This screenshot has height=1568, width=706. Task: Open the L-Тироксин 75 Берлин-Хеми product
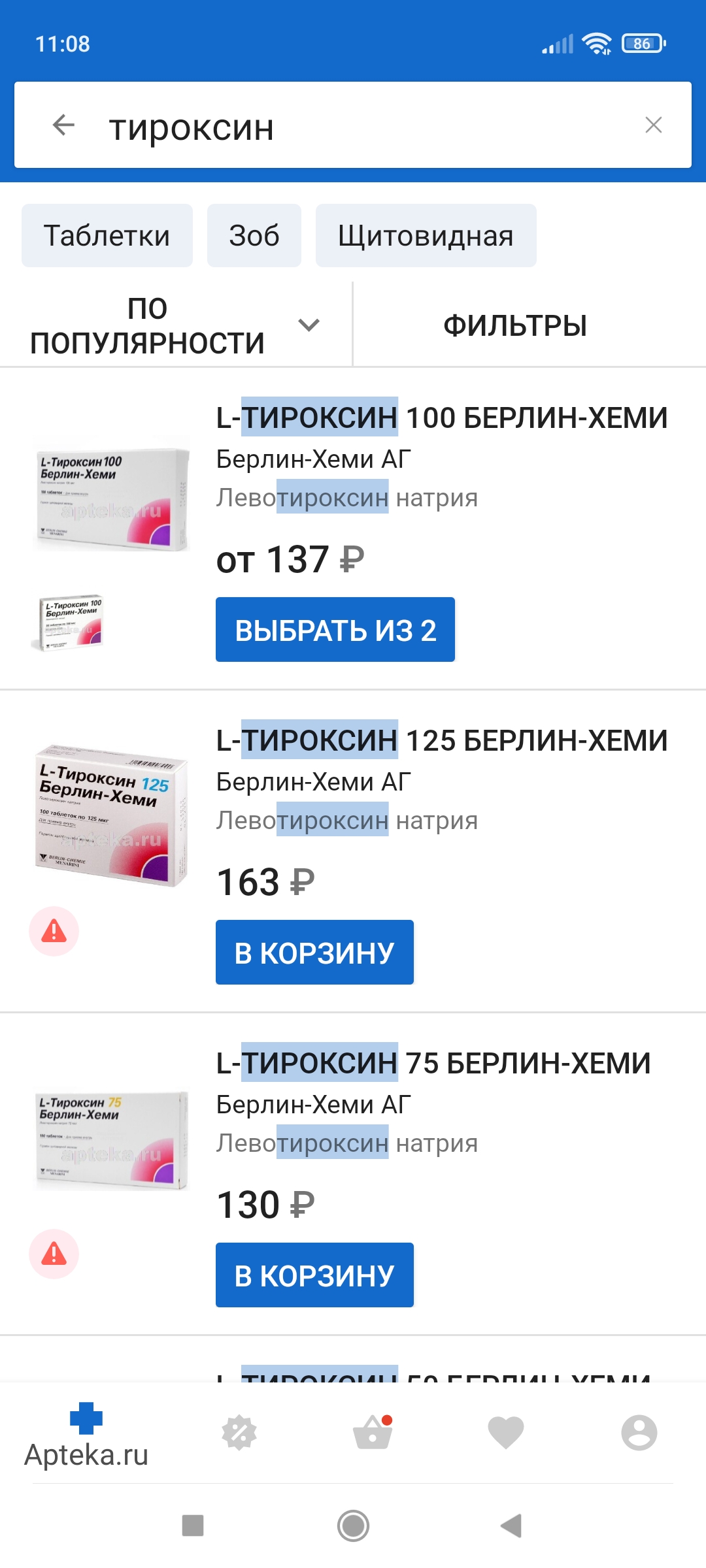click(x=433, y=1064)
